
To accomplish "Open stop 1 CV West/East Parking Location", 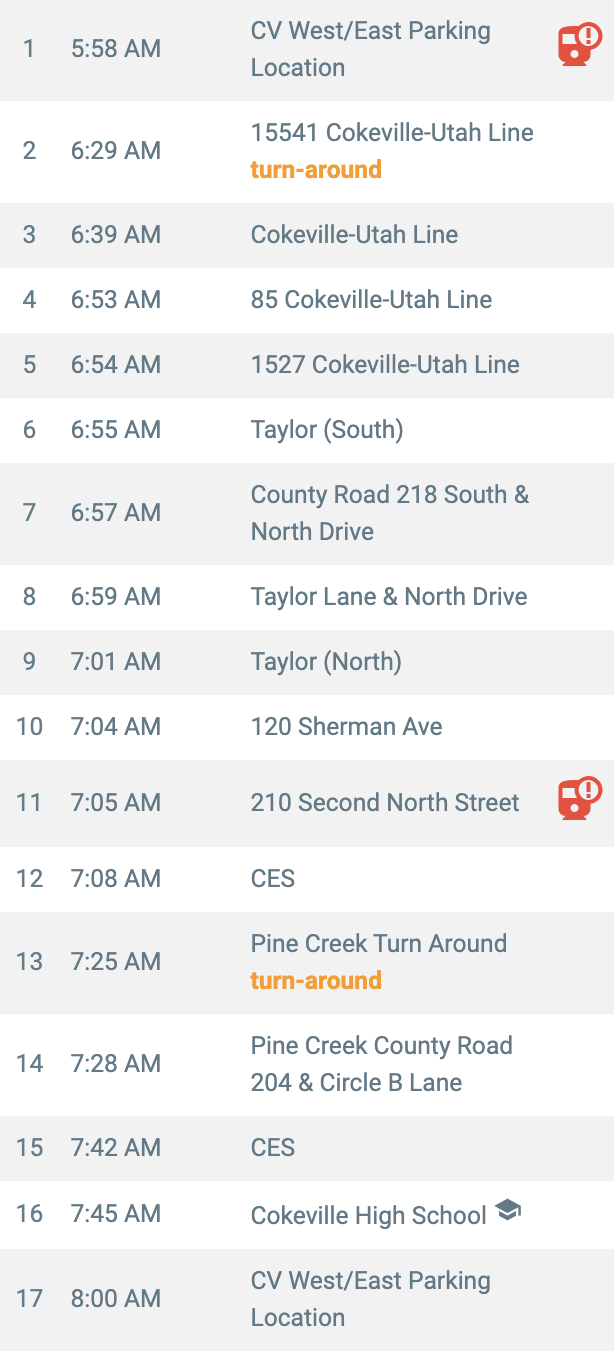I will click(x=370, y=49).
